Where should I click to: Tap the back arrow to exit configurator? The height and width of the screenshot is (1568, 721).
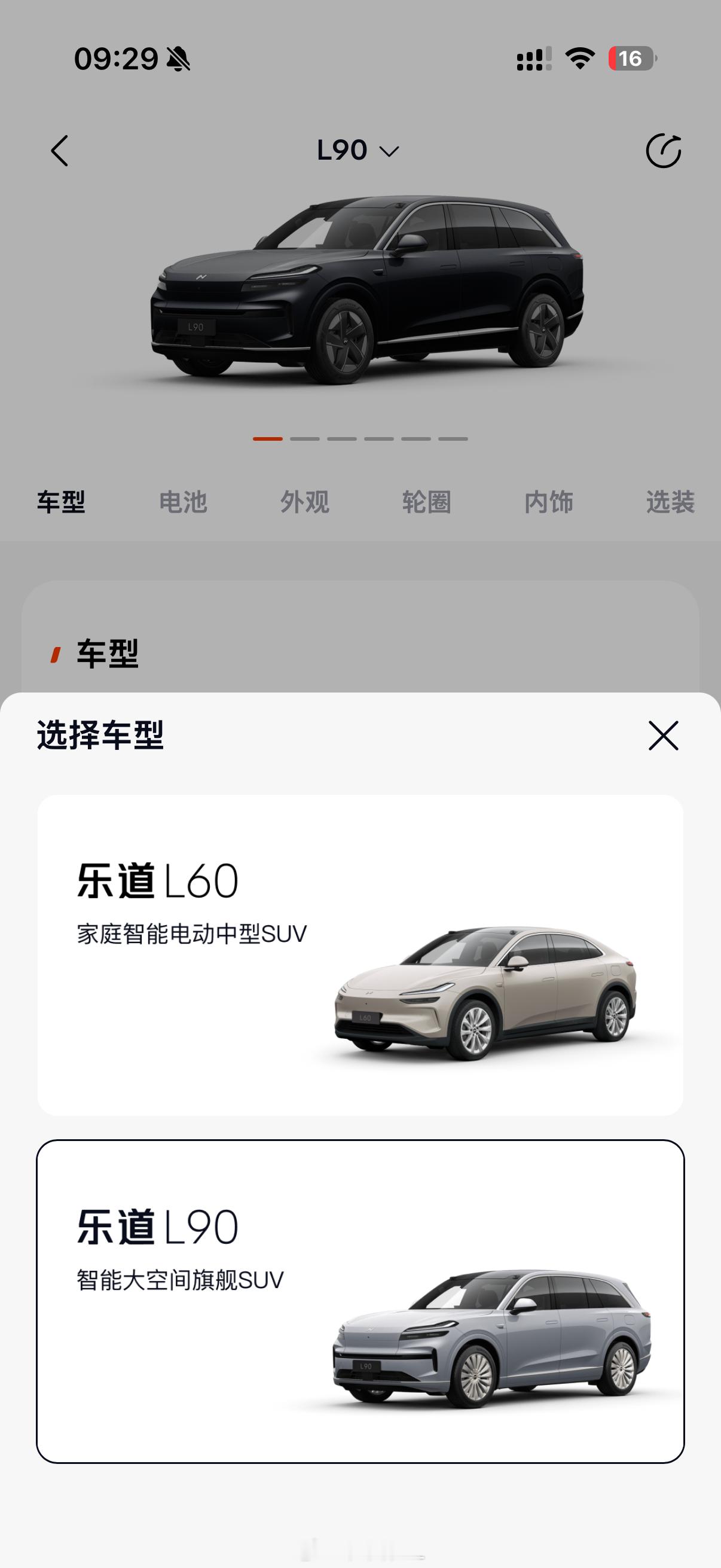59,151
